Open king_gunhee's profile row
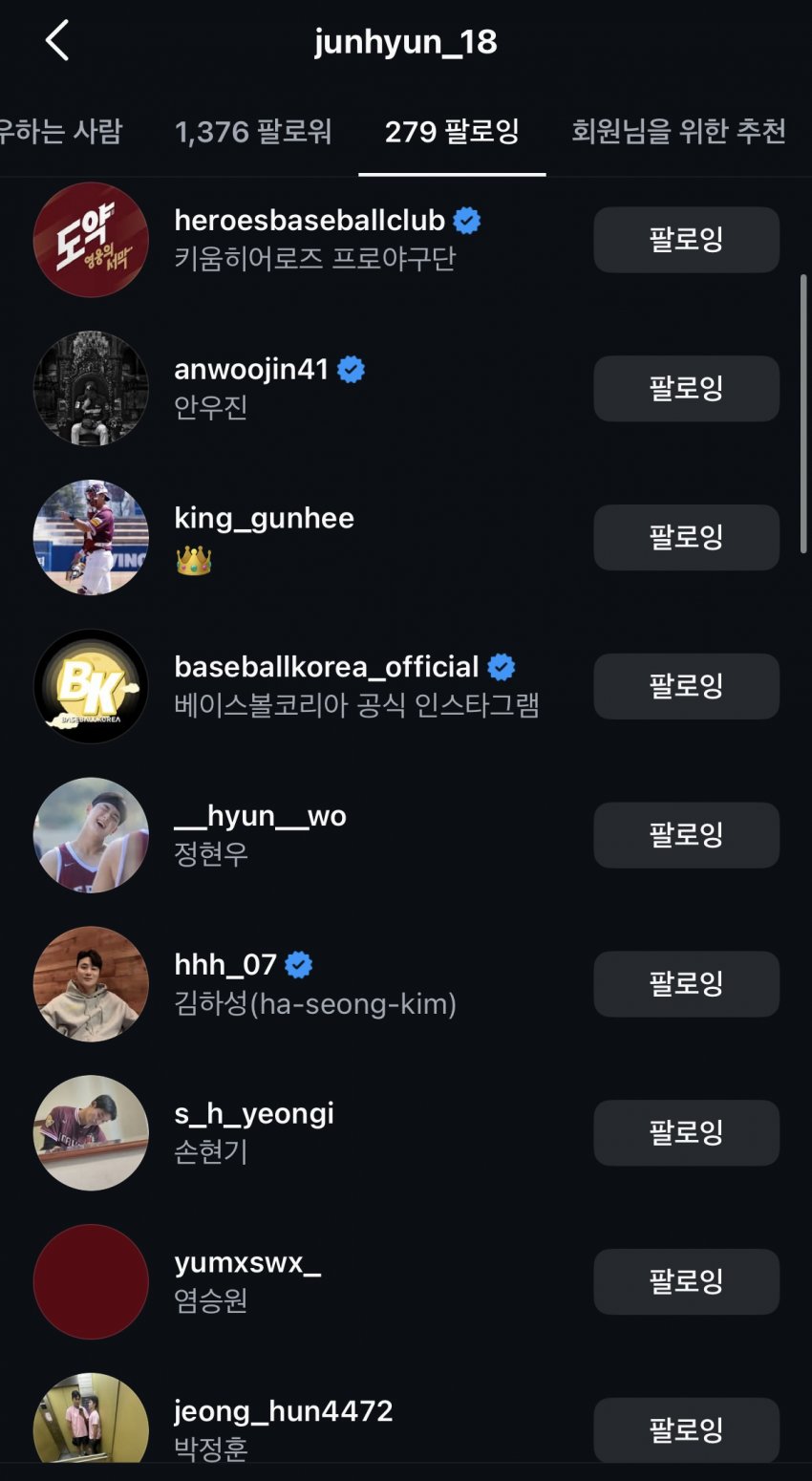Image resolution: width=812 pixels, height=1481 pixels. (264, 519)
